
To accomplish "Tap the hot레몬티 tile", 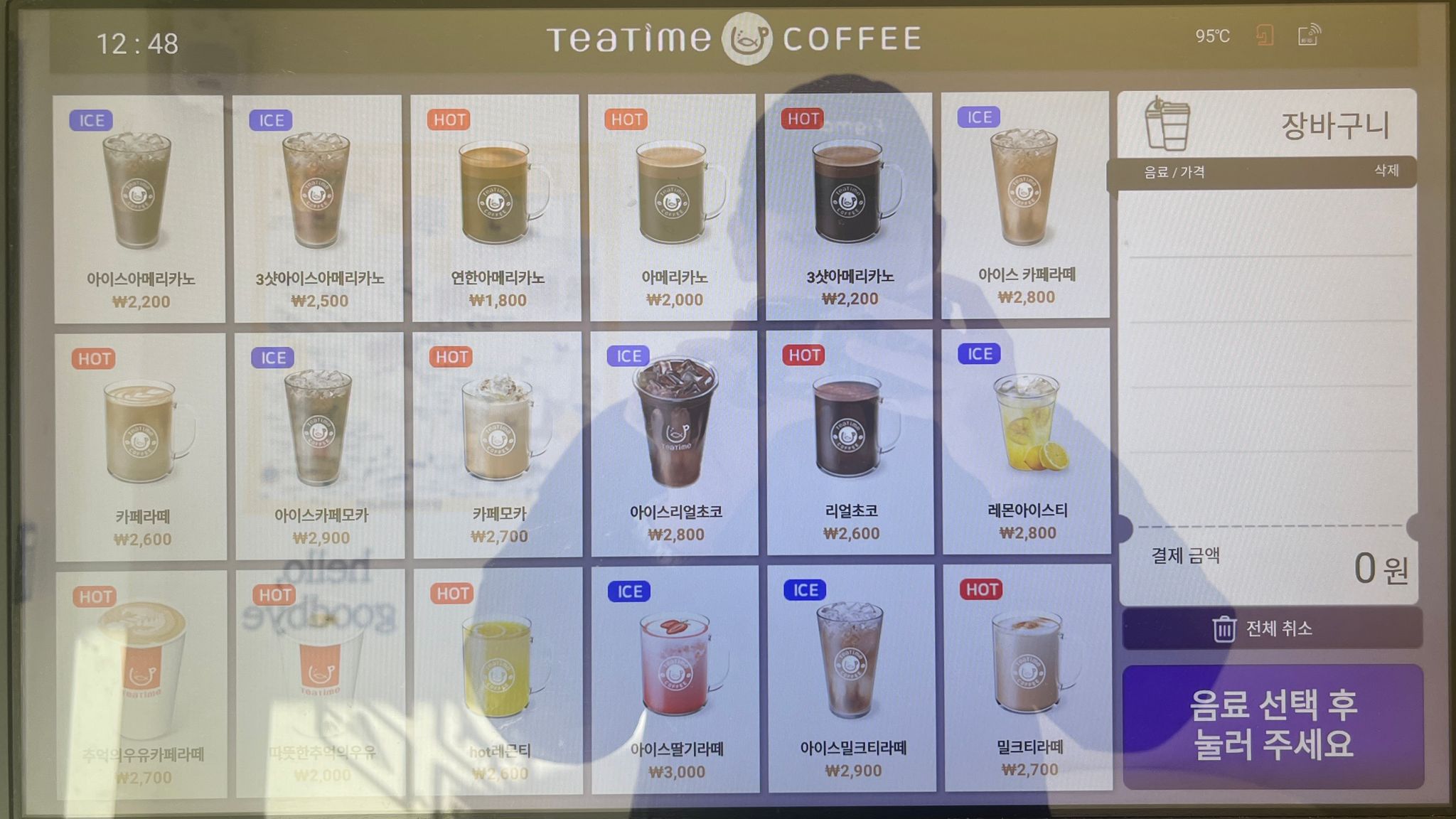I will 498,681.
